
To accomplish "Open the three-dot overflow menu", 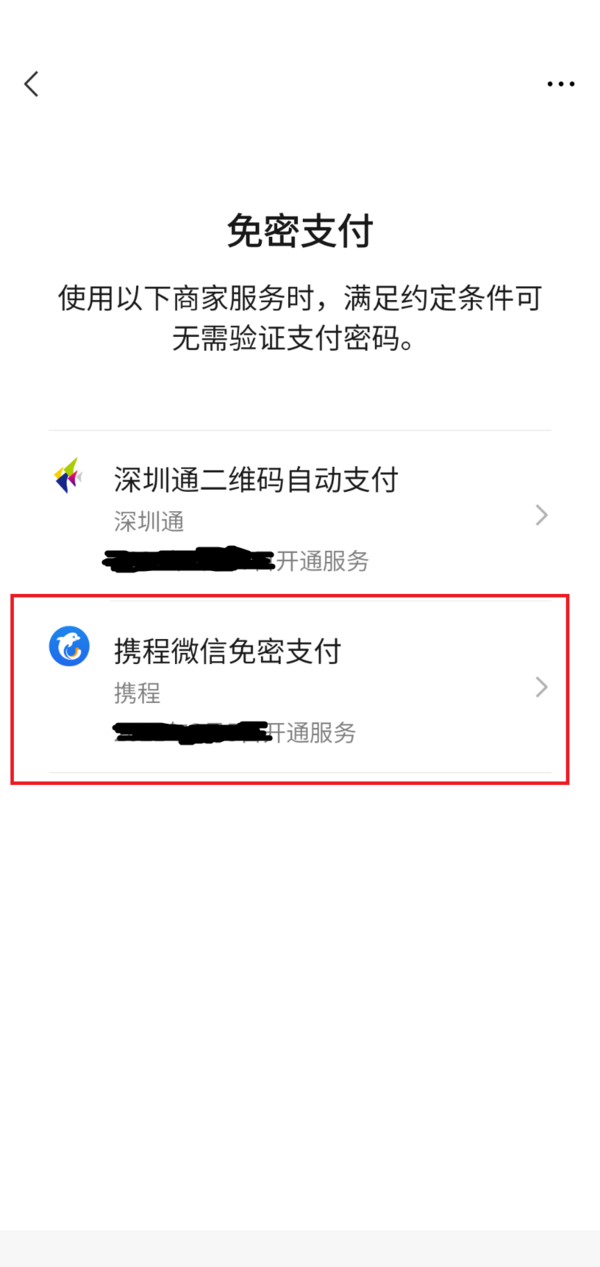I will click(x=560, y=85).
